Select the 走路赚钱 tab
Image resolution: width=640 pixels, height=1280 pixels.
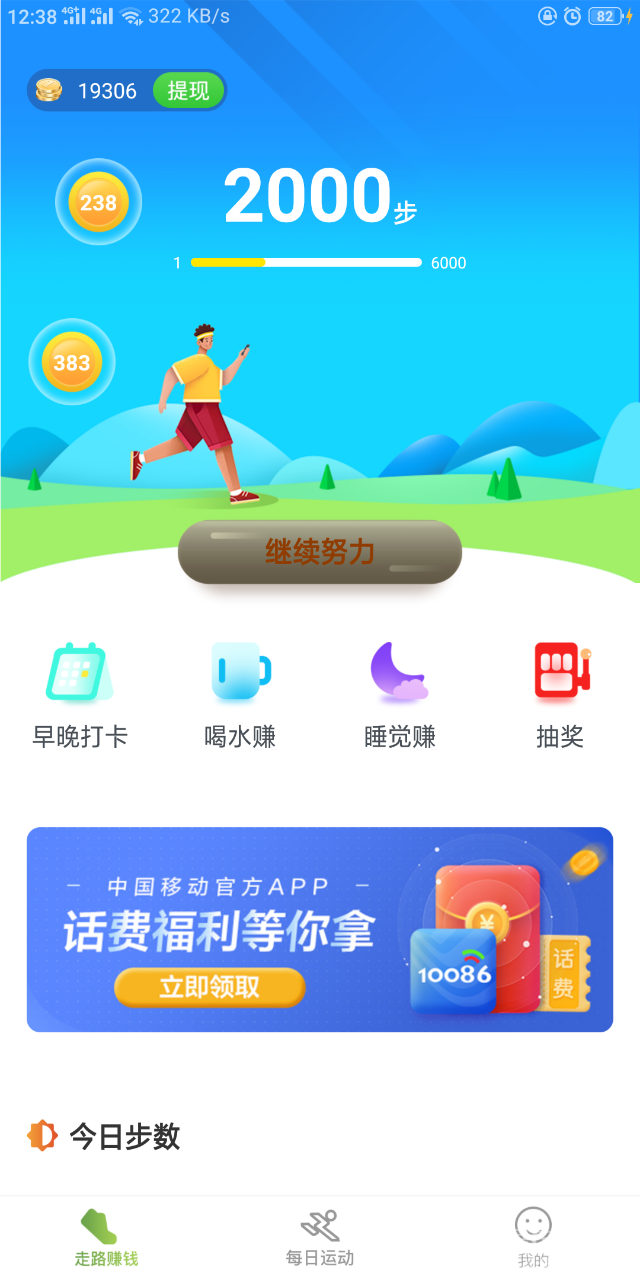coord(106,1238)
